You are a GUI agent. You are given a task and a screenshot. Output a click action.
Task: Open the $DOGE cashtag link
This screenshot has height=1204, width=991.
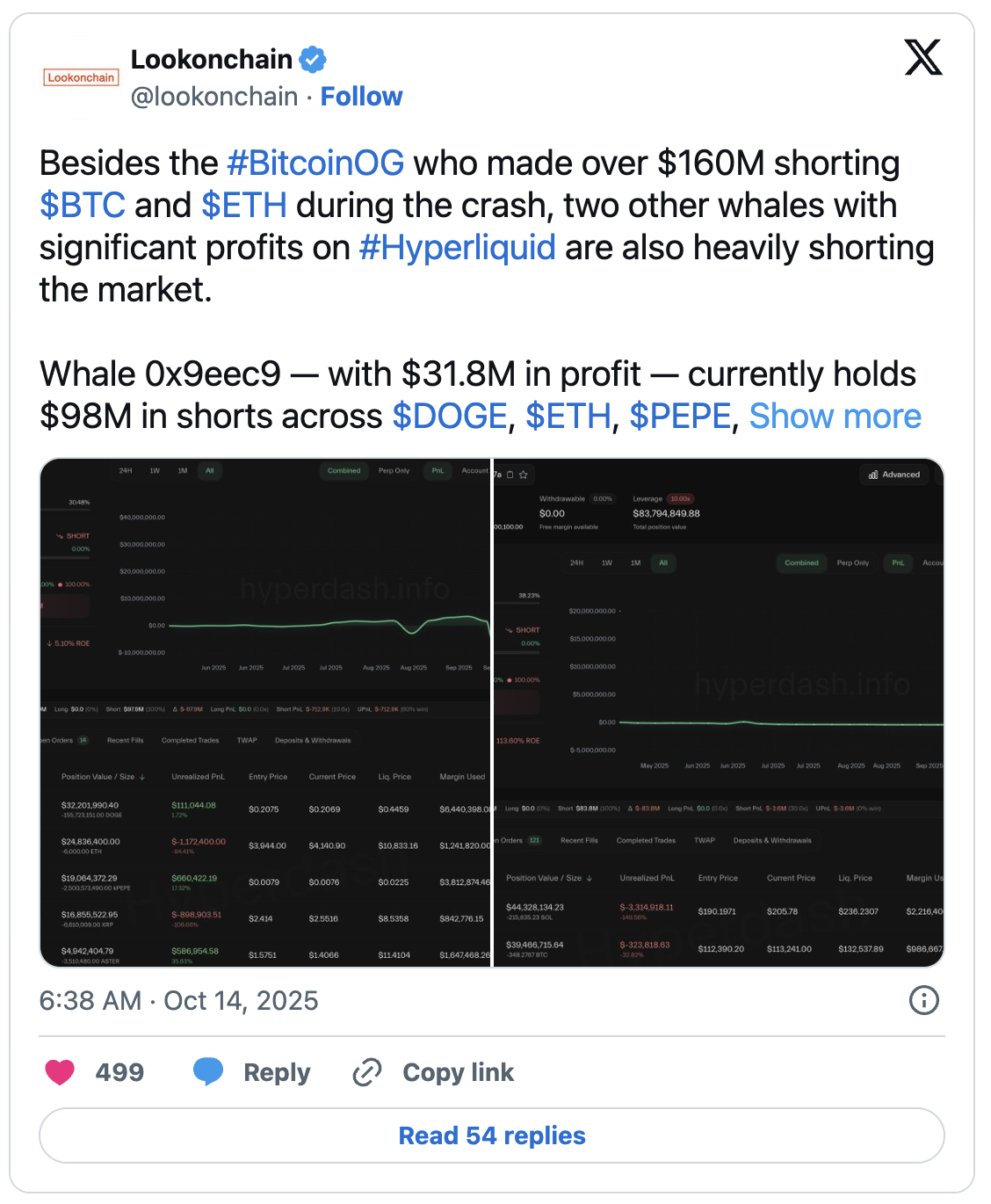[x=449, y=417]
